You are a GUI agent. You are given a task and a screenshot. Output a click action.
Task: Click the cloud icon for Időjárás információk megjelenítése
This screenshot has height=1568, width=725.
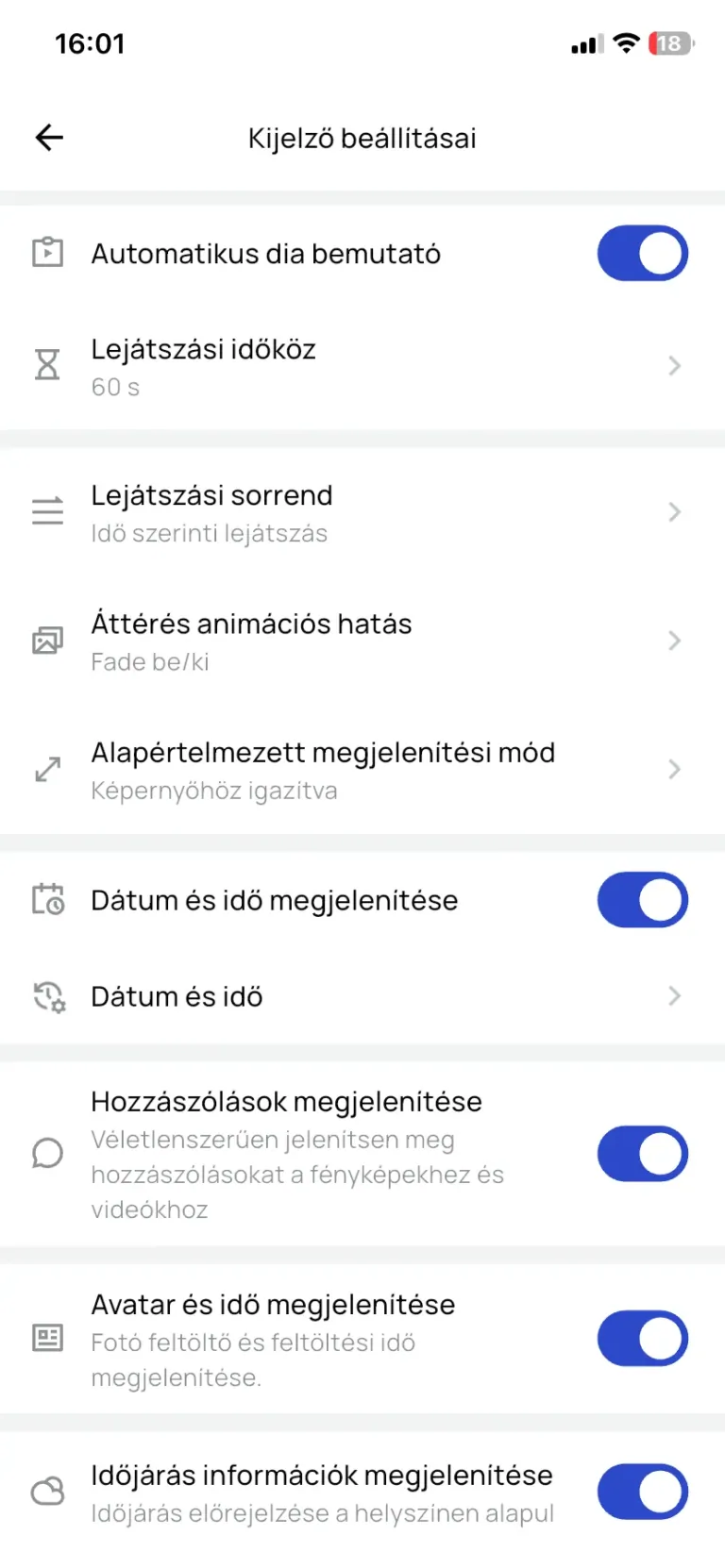(x=47, y=1491)
